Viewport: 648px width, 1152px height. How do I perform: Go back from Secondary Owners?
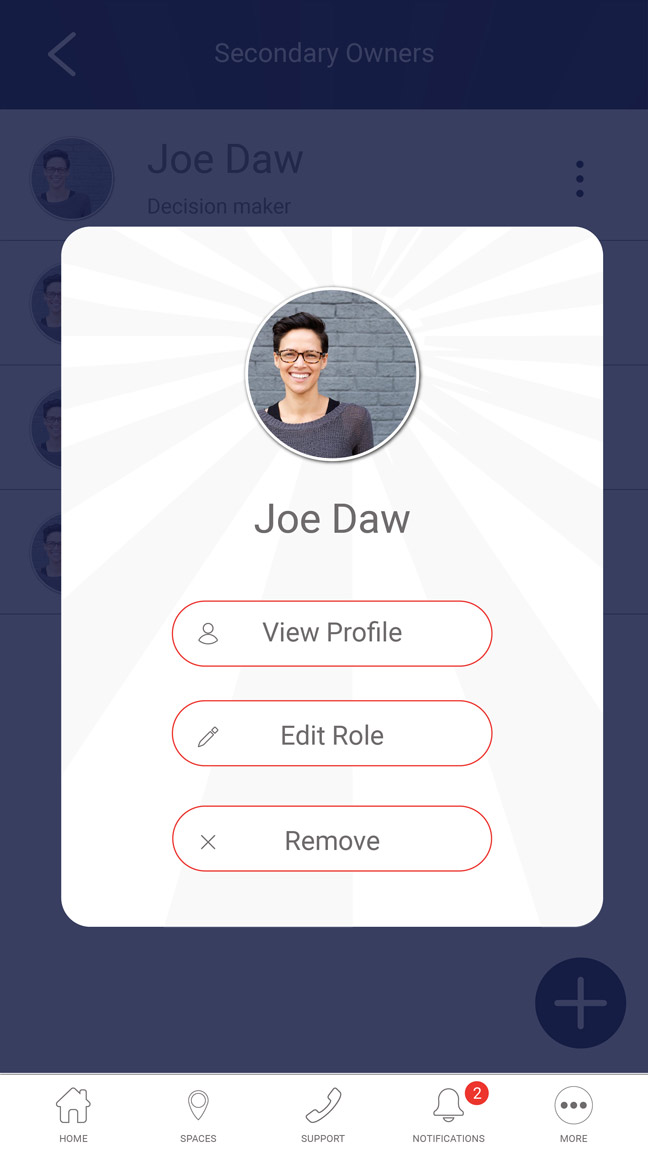coord(62,54)
